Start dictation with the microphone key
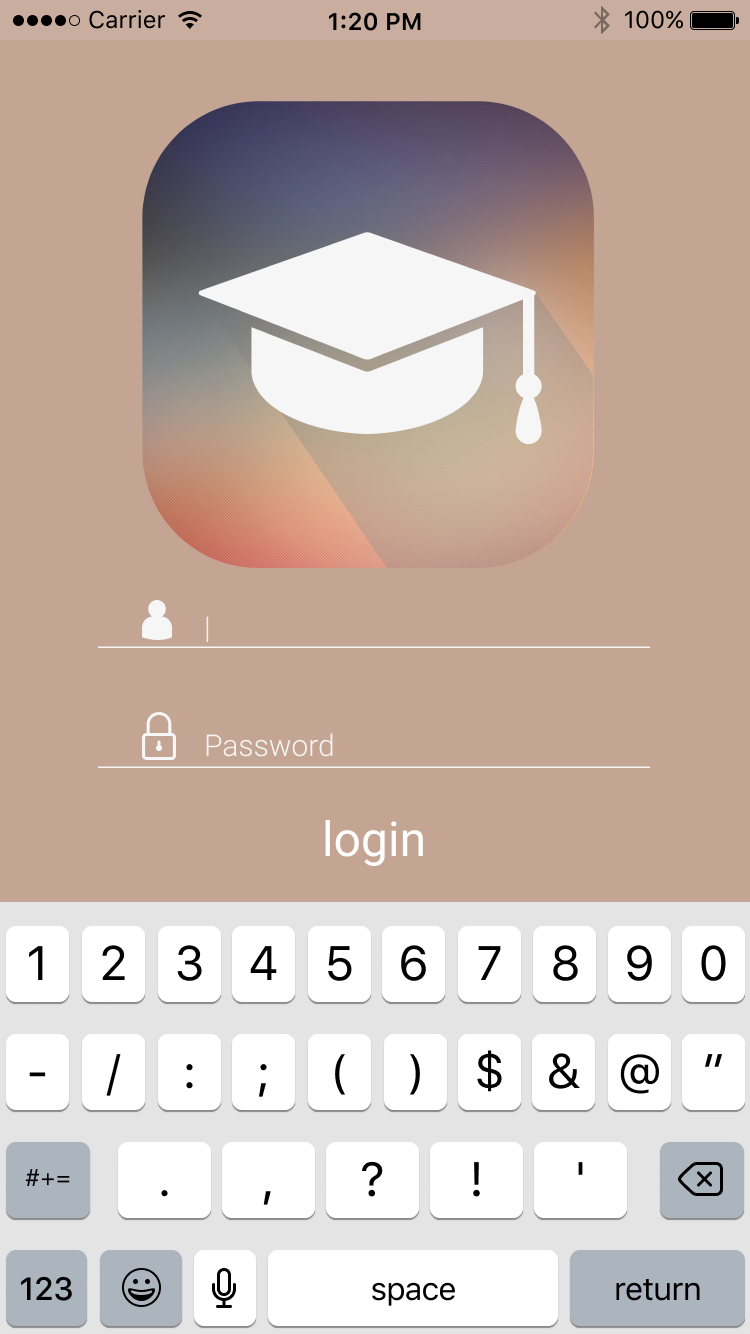 225,1288
